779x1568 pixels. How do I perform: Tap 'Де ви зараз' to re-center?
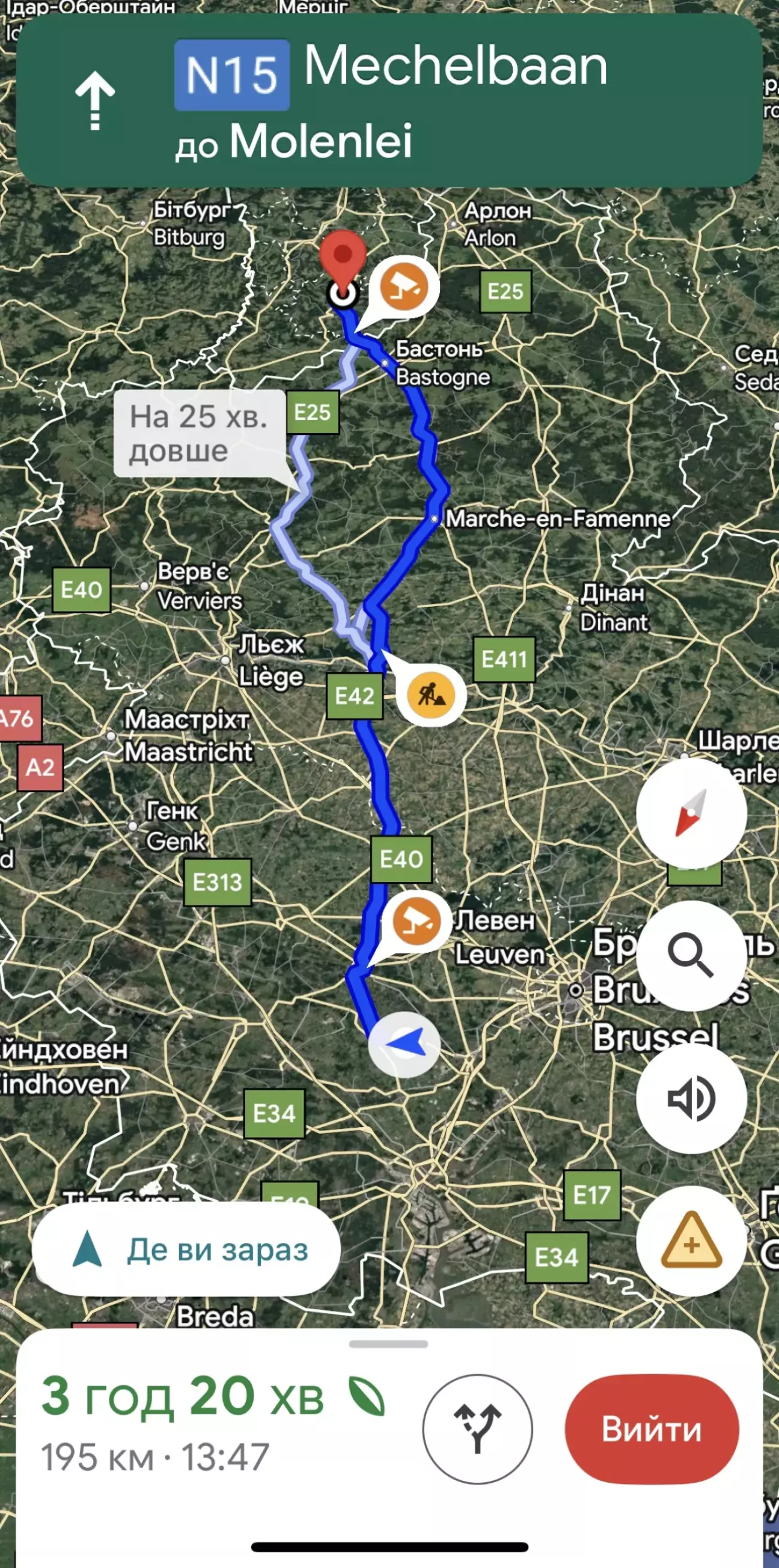(x=186, y=1248)
